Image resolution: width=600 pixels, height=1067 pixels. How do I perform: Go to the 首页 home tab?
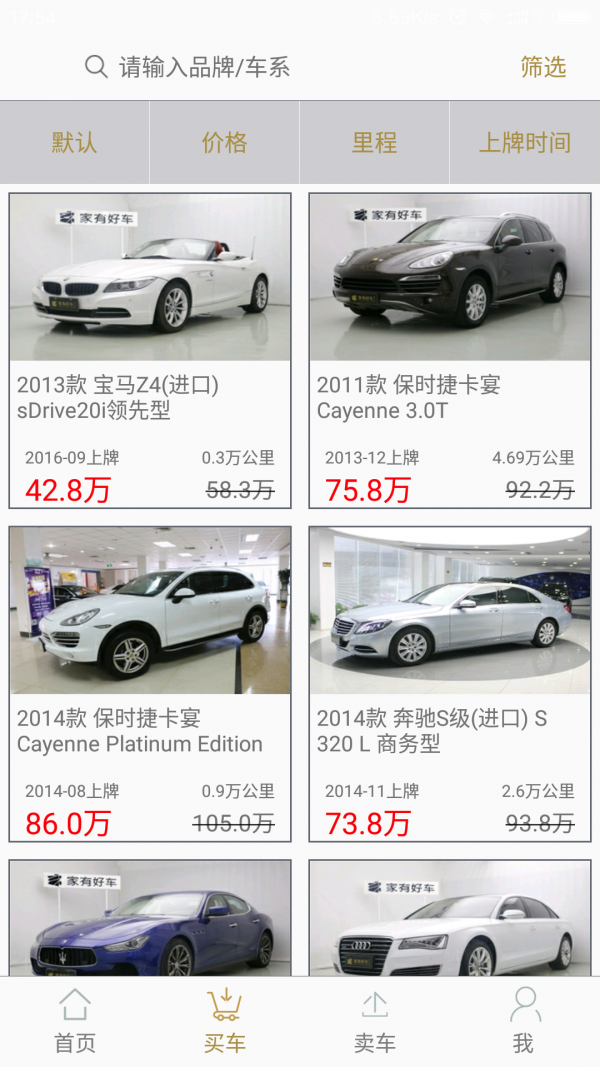point(75,1021)
